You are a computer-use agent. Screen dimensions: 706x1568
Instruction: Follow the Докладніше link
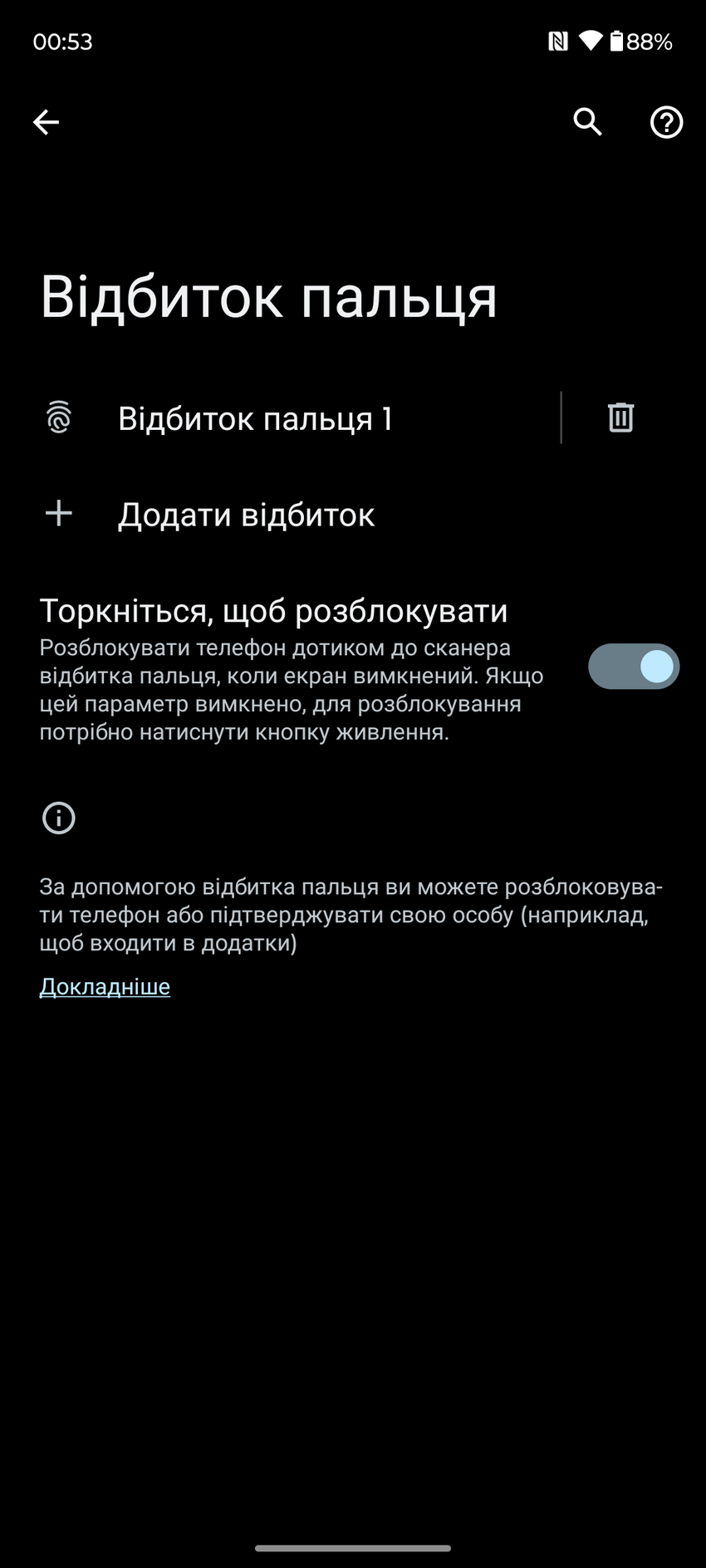tap(105, 986)
